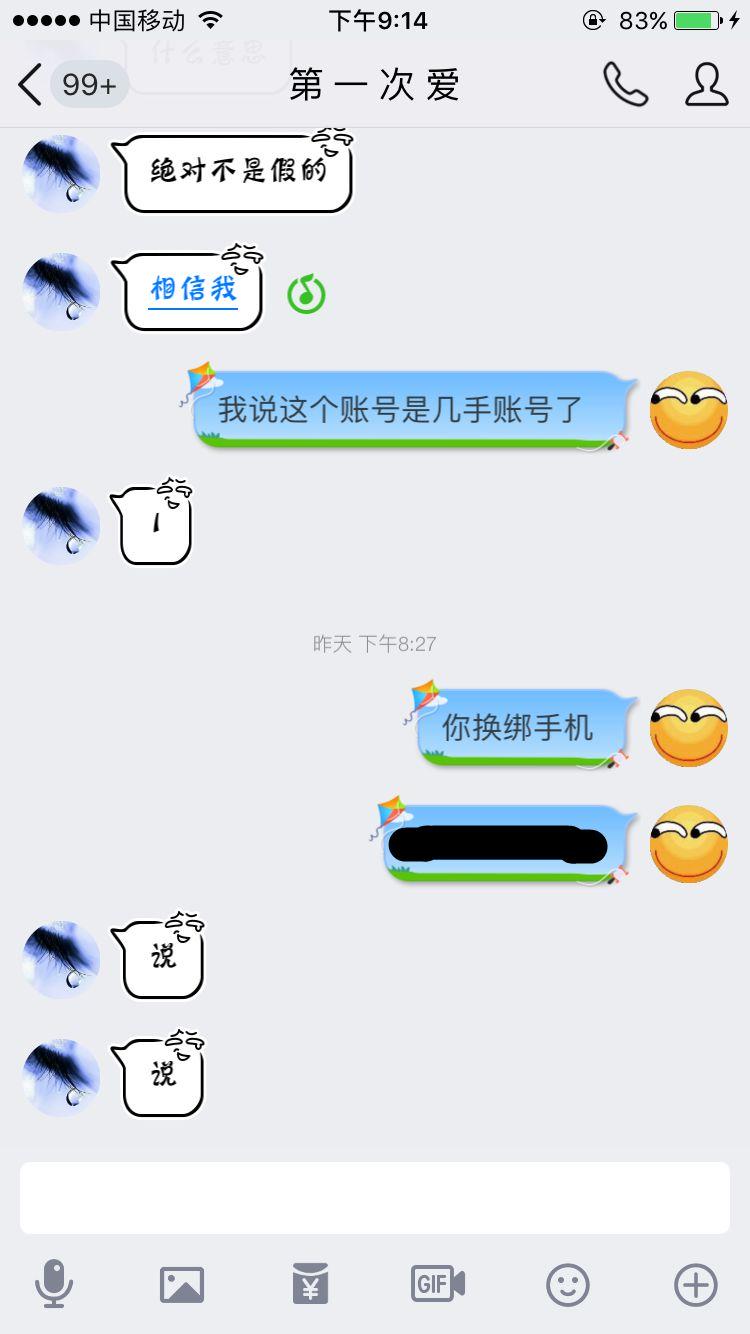Tap the text input field to type
This screenshot has width=750, height=1334.
pos(374,1197)
